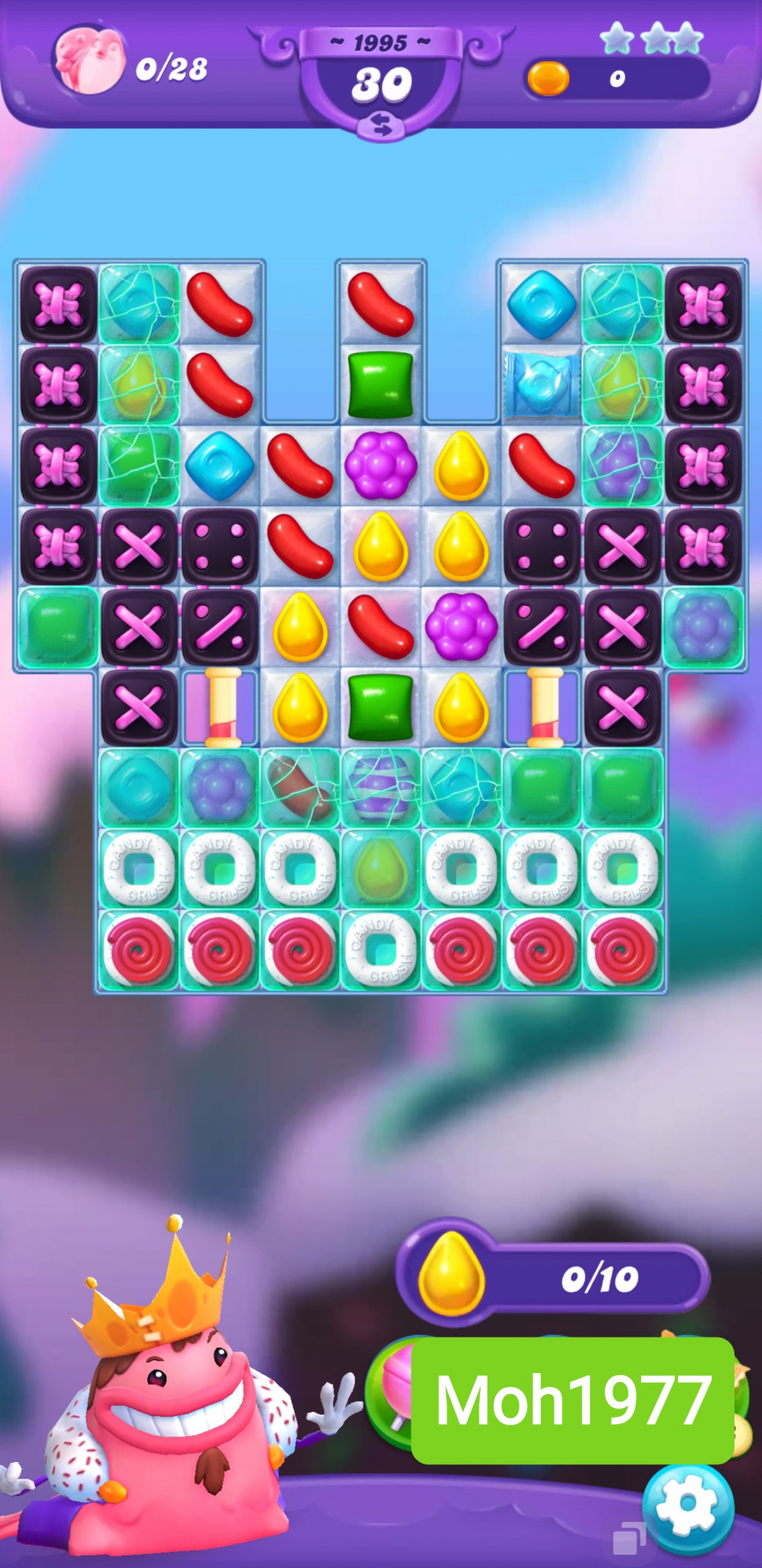Open the settings gear

[x=688, y=1503]
